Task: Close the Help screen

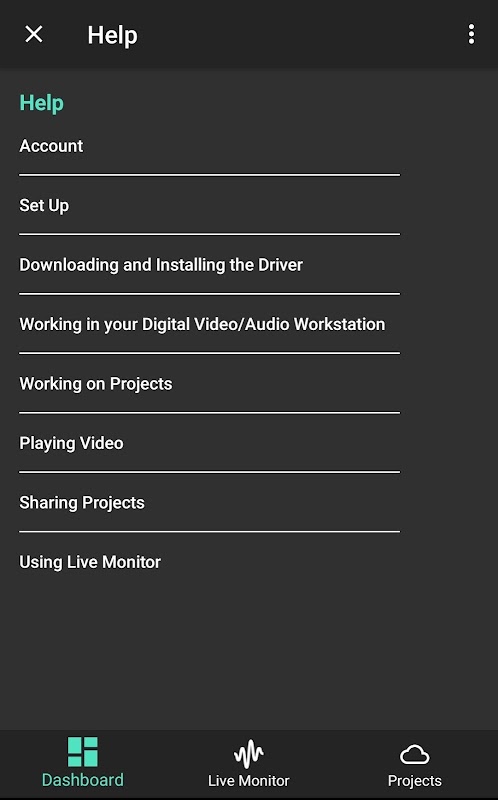Action: pos(34,35)
